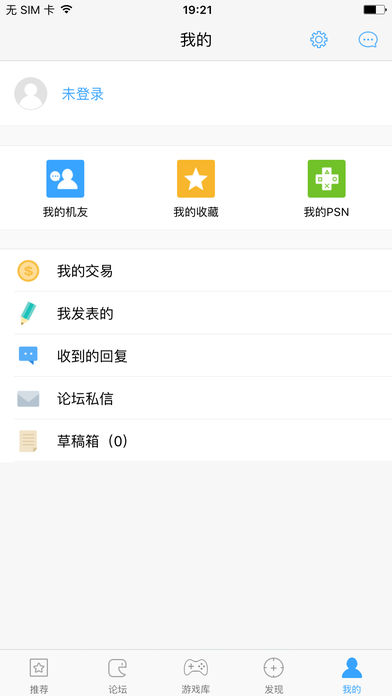The width and height of the screenshot is (392, 696).
Task: Switch to the 发现 tab
Action: click(274, 674)
